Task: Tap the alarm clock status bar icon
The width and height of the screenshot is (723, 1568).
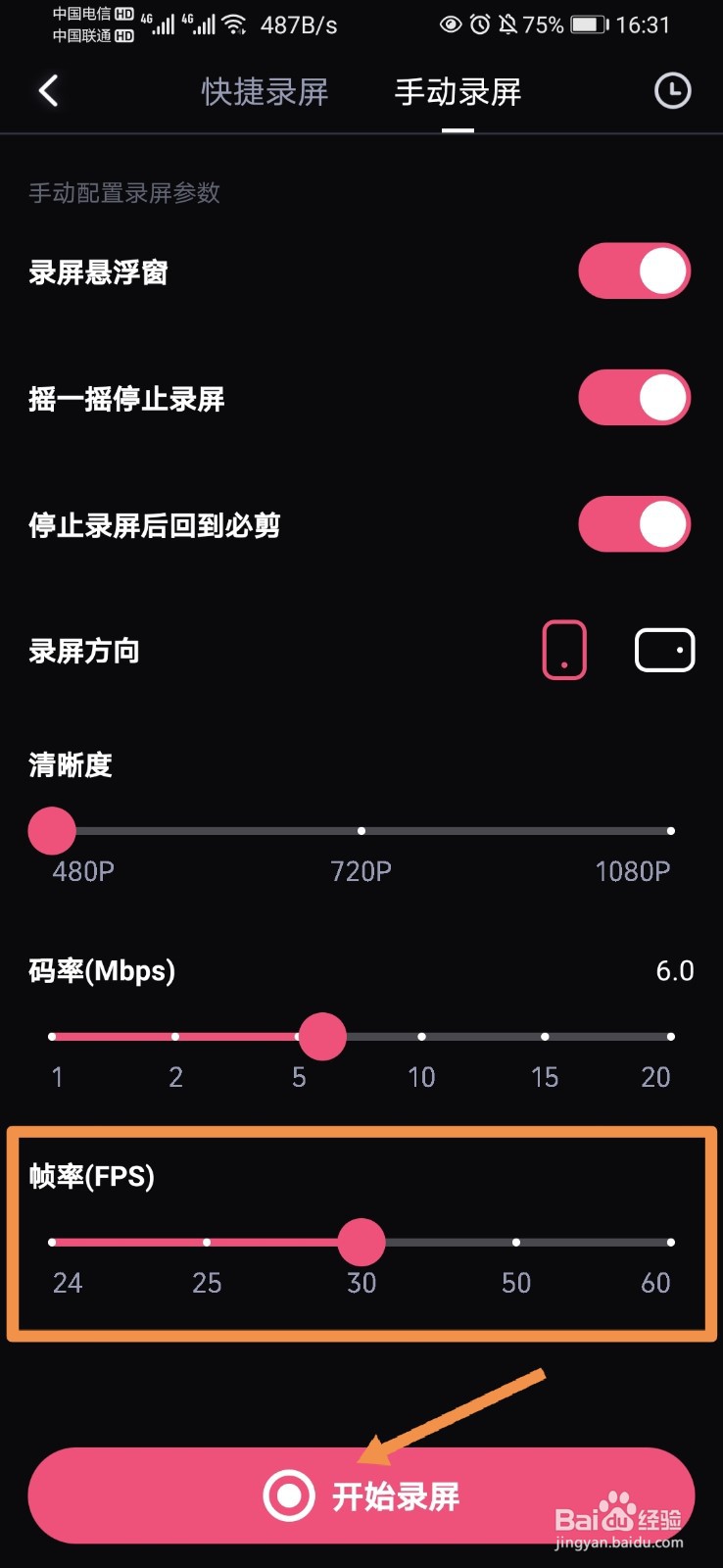Action: click(x=478, y=24)
